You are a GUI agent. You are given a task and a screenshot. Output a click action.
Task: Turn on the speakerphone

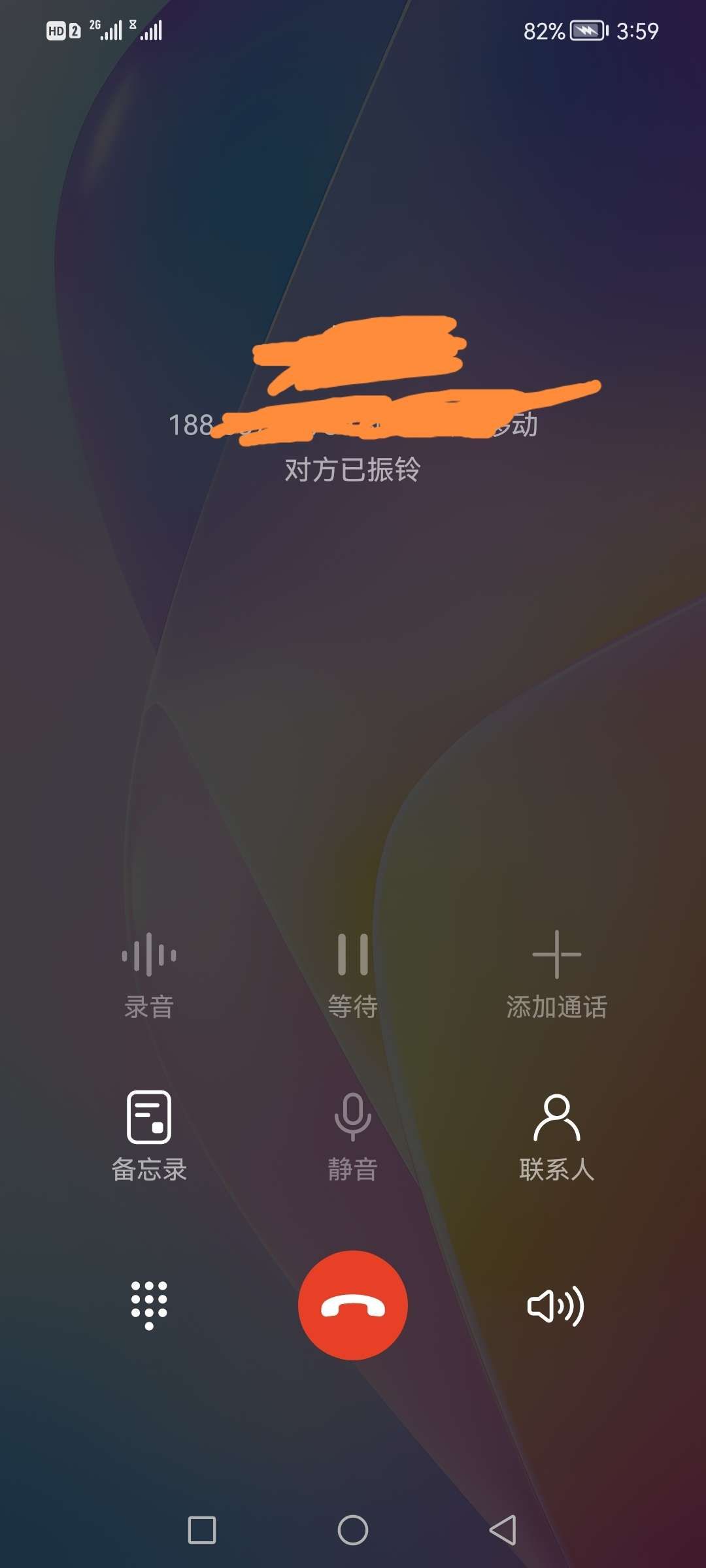[x=556, y=1306]
